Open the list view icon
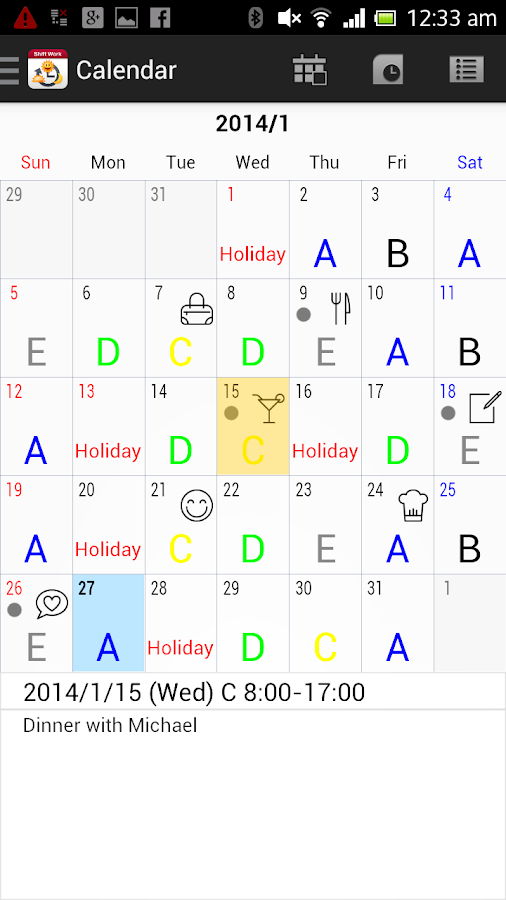The image size is (506, 900). [x=466, y=70]
